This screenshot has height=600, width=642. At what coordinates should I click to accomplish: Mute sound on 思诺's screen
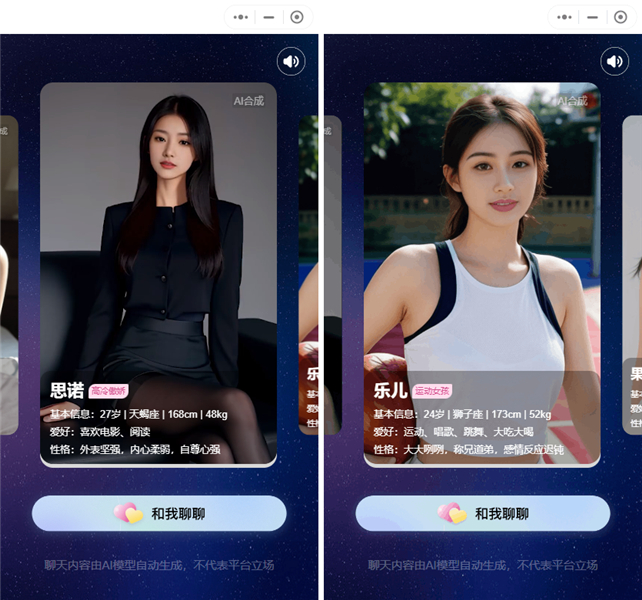[291, 62]
